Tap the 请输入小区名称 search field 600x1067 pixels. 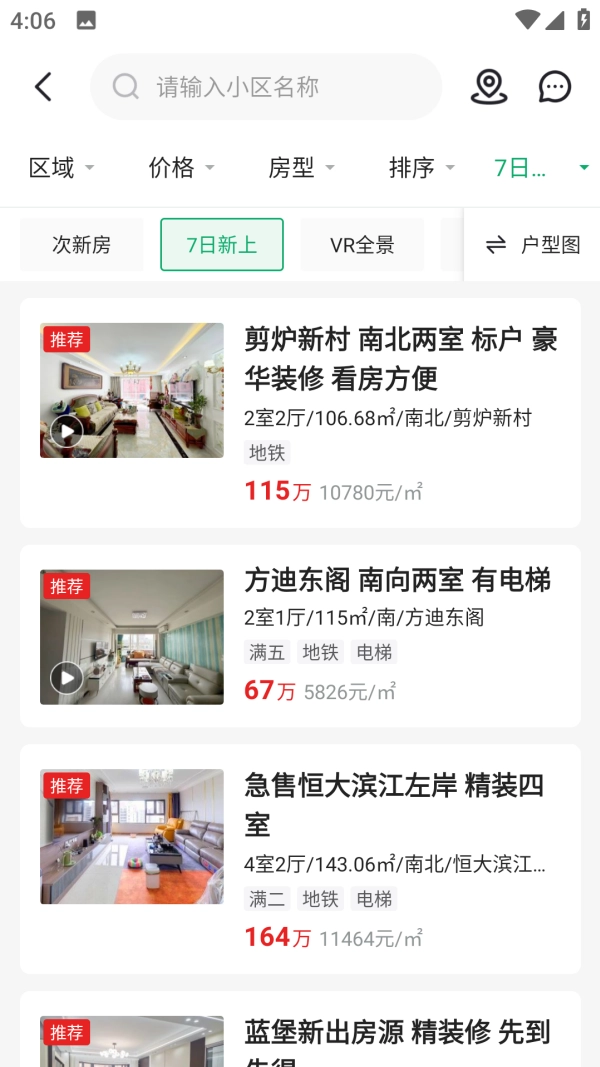[x=266, y=87]
